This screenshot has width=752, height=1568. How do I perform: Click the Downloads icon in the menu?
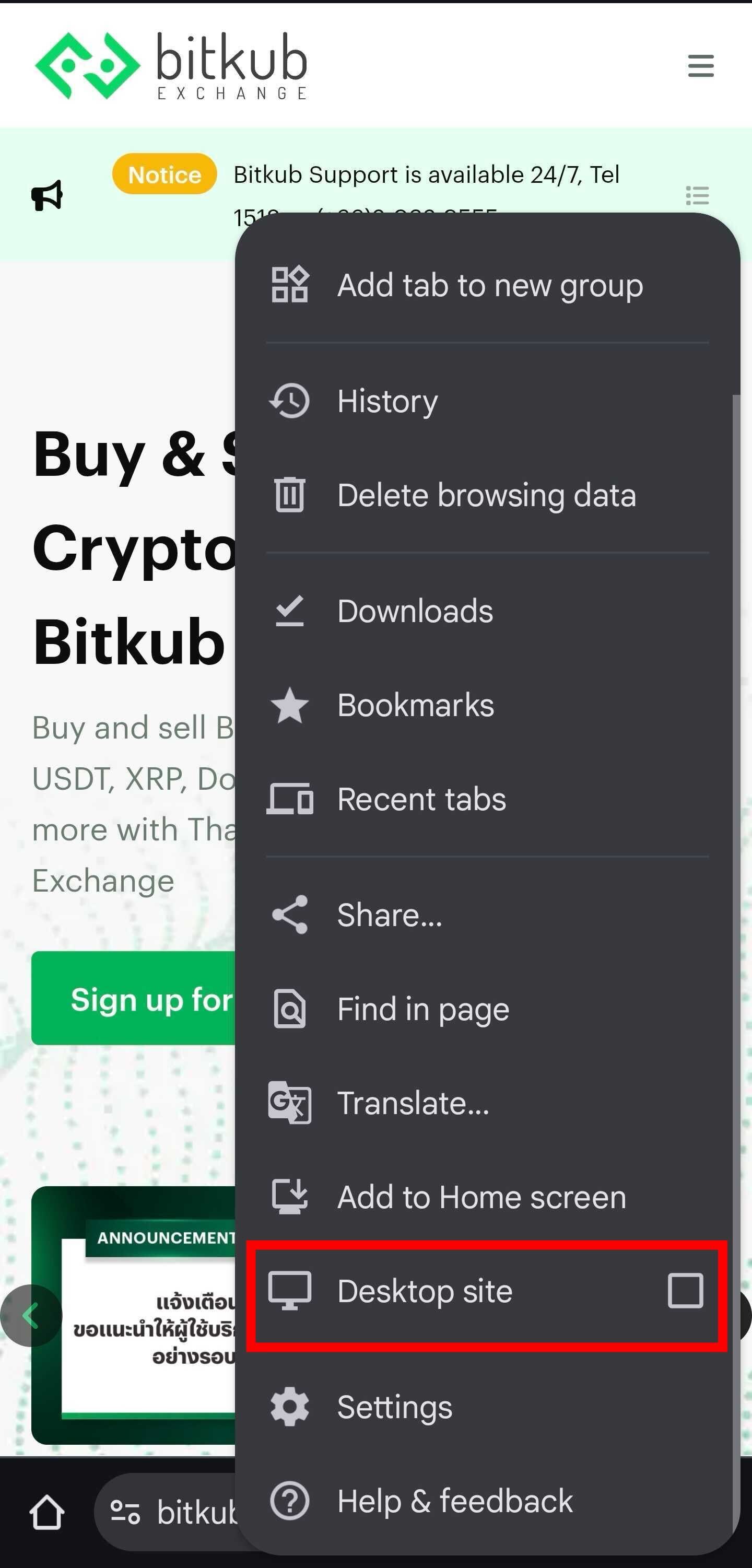click(290, 611)
